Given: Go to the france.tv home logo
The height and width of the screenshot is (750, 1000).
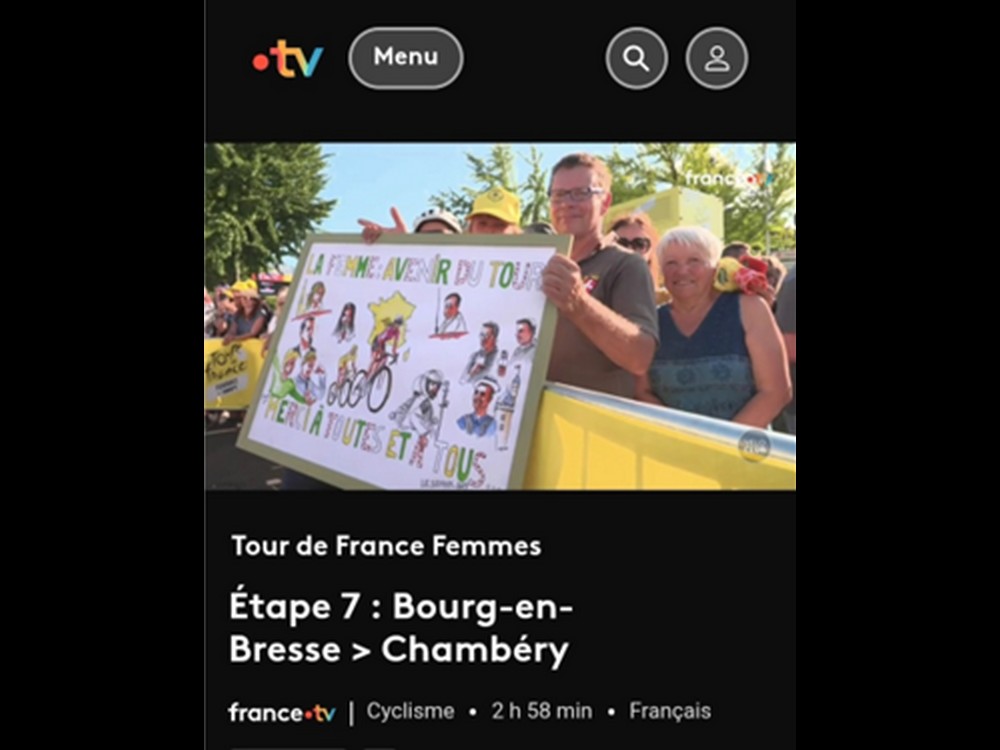Looking at the screenshot, I should 288,59.
